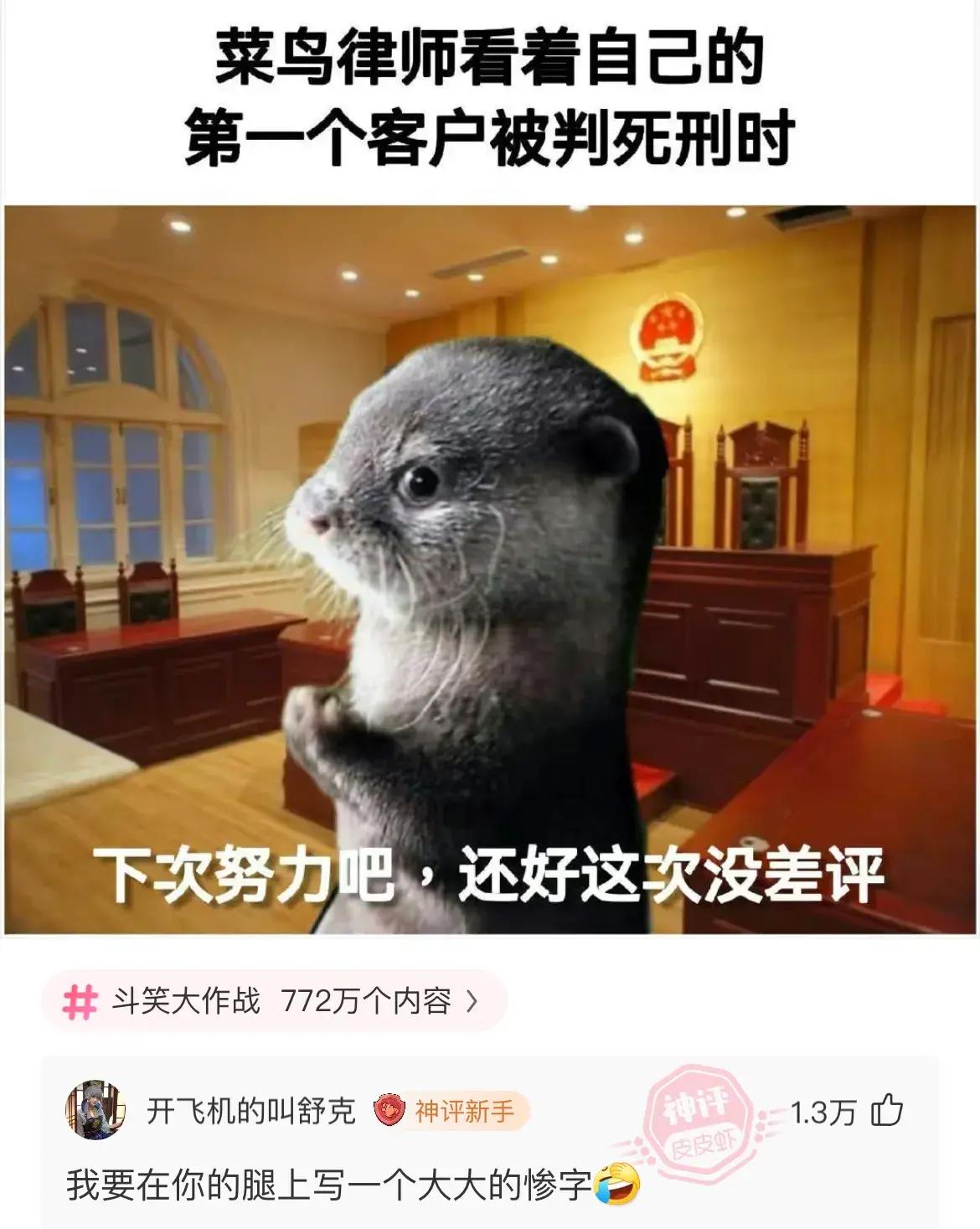
Task: Like the comment by 开飞机的叫舒克
Action: click(x=887, y=1112)
